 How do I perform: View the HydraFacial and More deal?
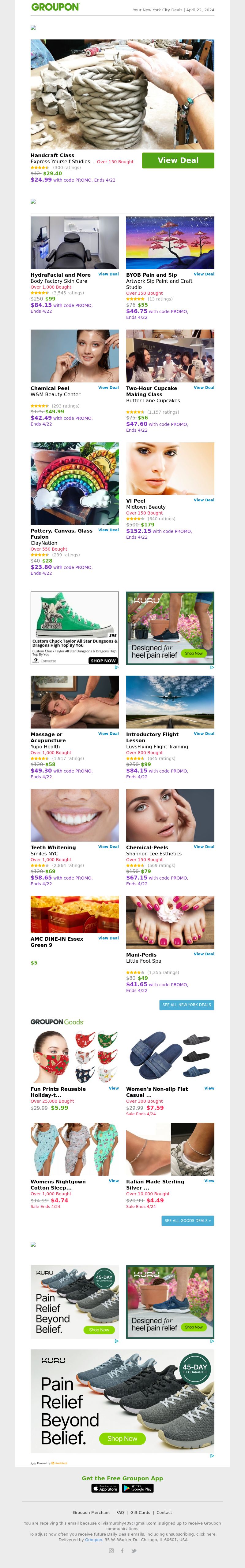point(108,274)
